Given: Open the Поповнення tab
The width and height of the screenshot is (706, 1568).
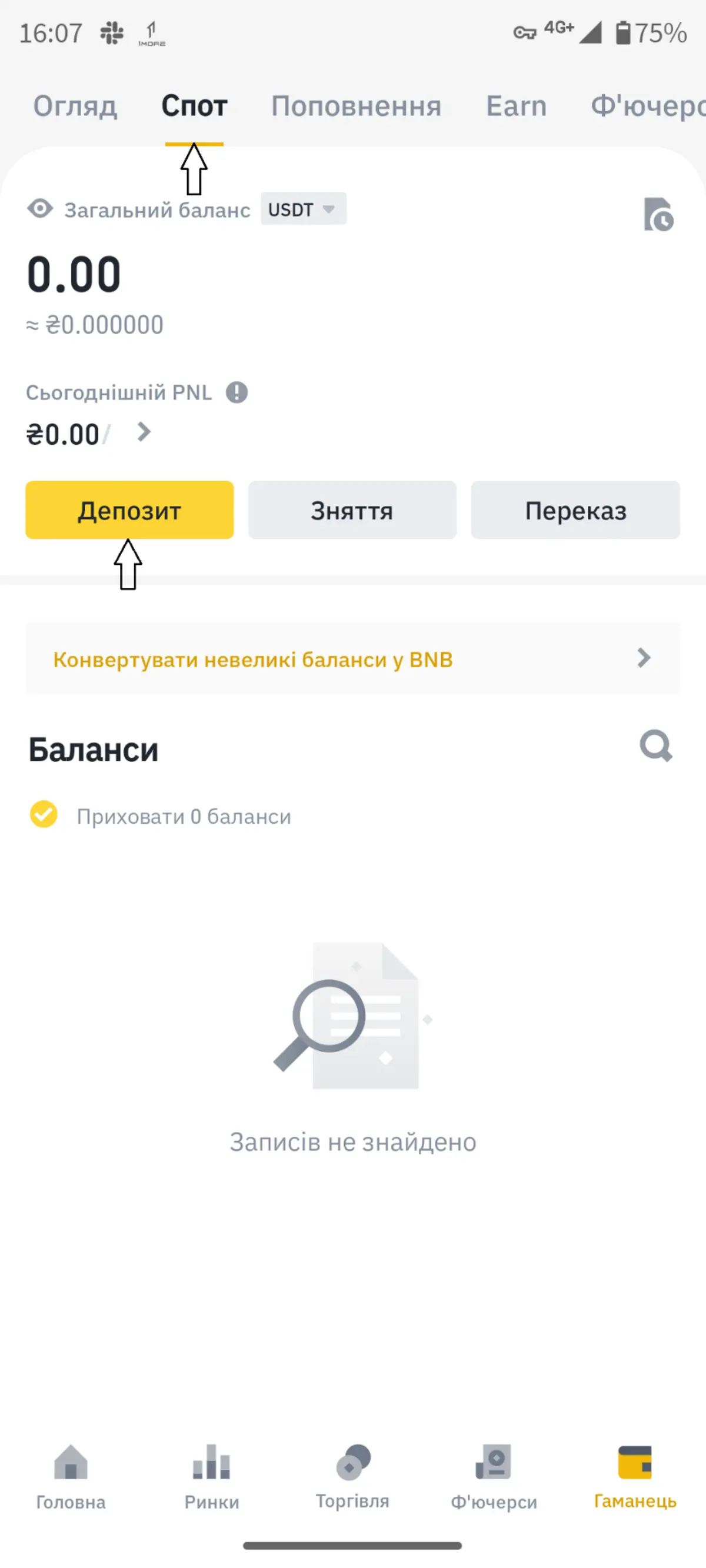Looking at the screenshot, I should click(x=356, y=106).
